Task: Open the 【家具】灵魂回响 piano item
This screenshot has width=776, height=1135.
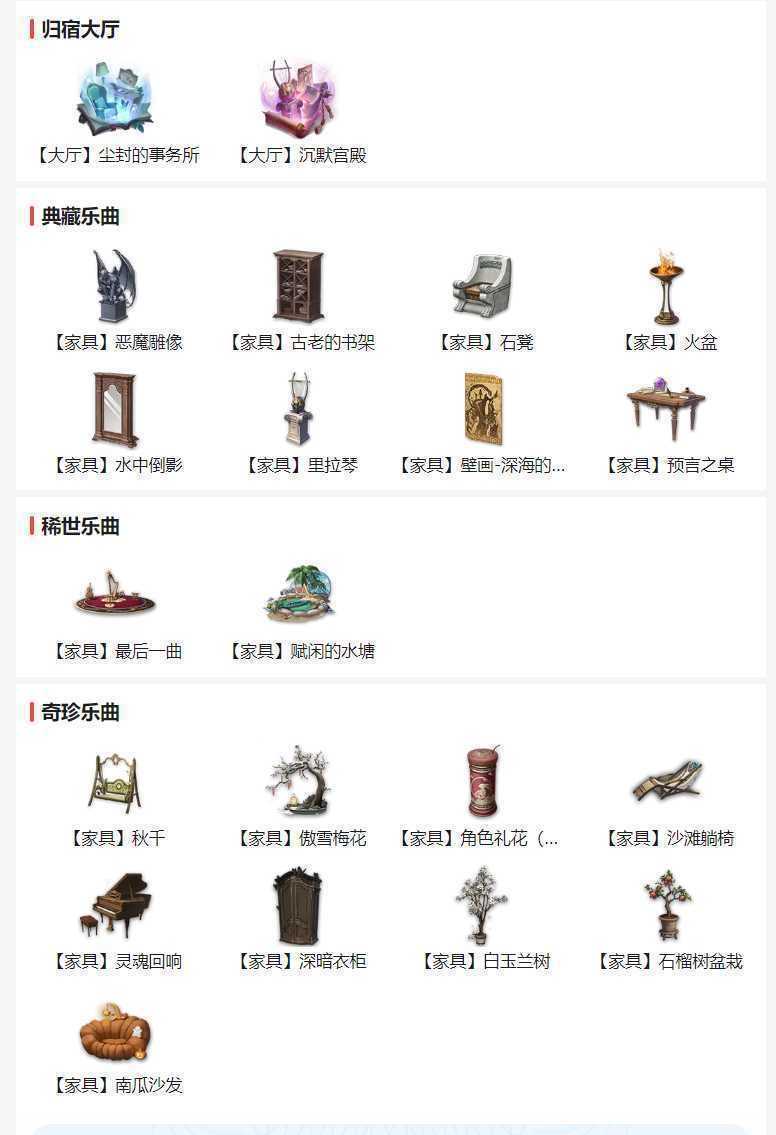Action: click(116, 906)
